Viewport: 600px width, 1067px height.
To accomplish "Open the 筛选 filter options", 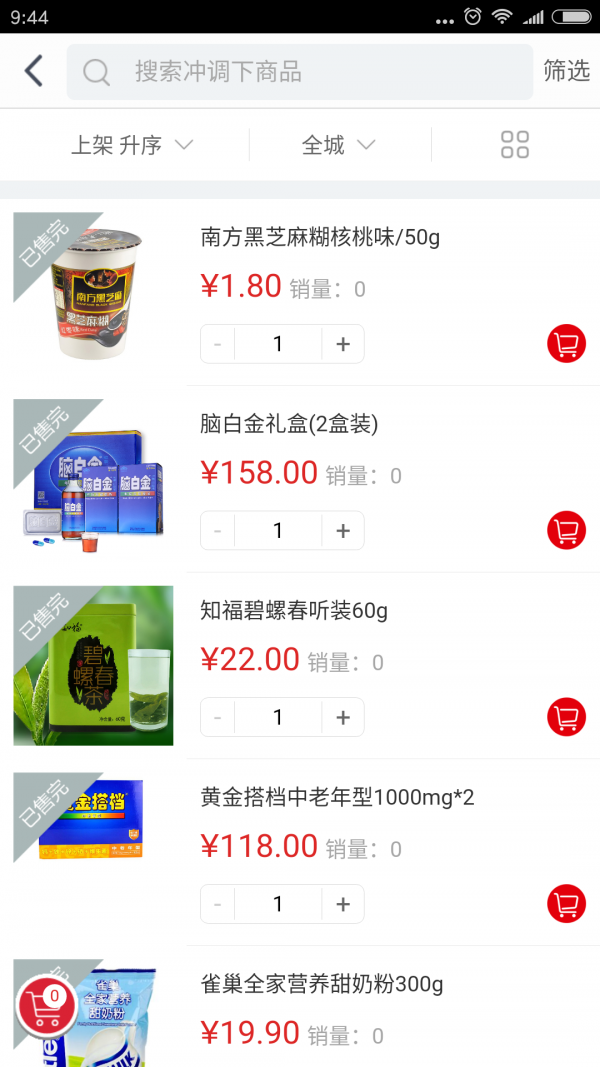I will pyautogui.click(x=566, y=71).
